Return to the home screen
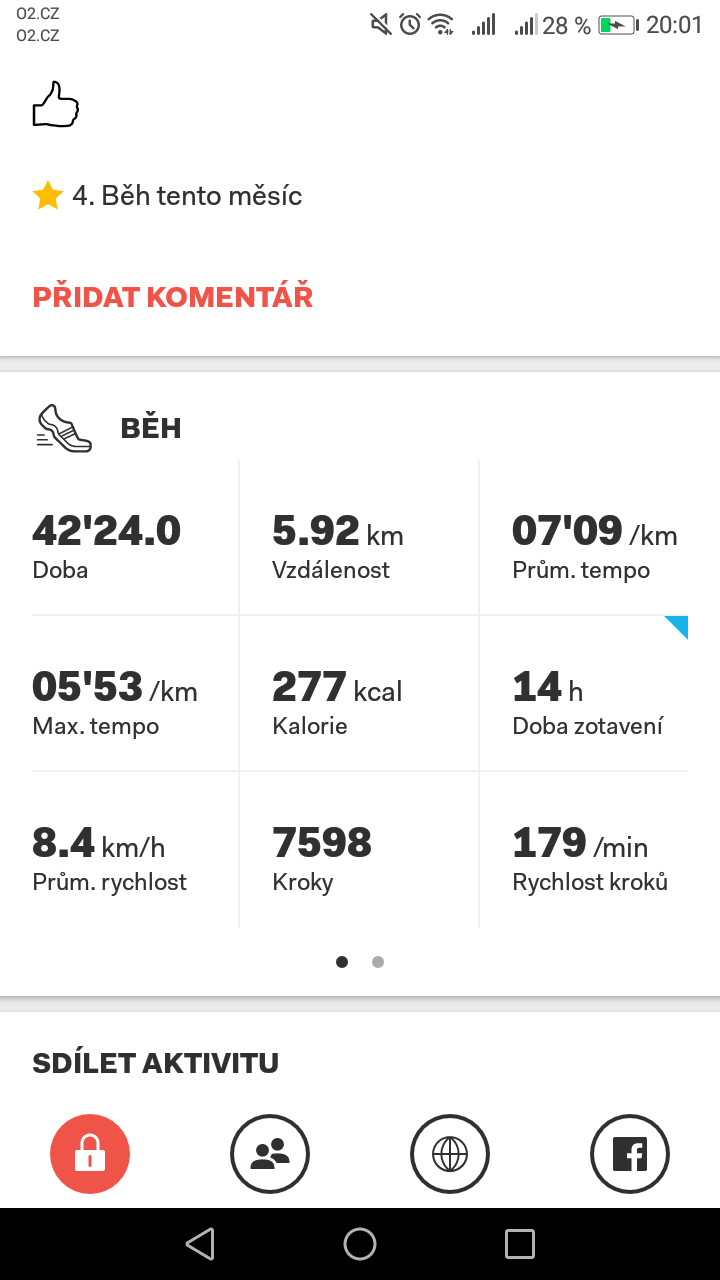Screen dimensions: 720x1280 [360, 1244]
